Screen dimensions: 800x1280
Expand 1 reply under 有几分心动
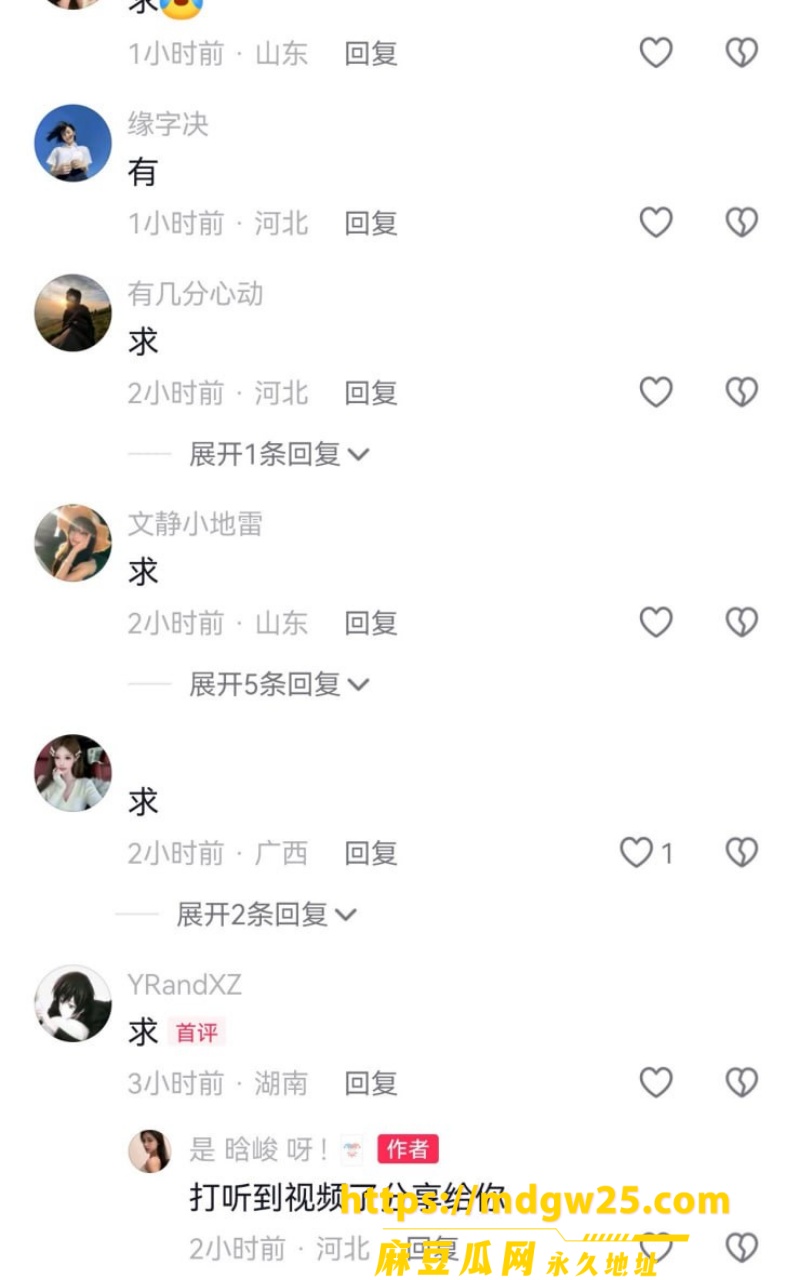tap(279, 454)
